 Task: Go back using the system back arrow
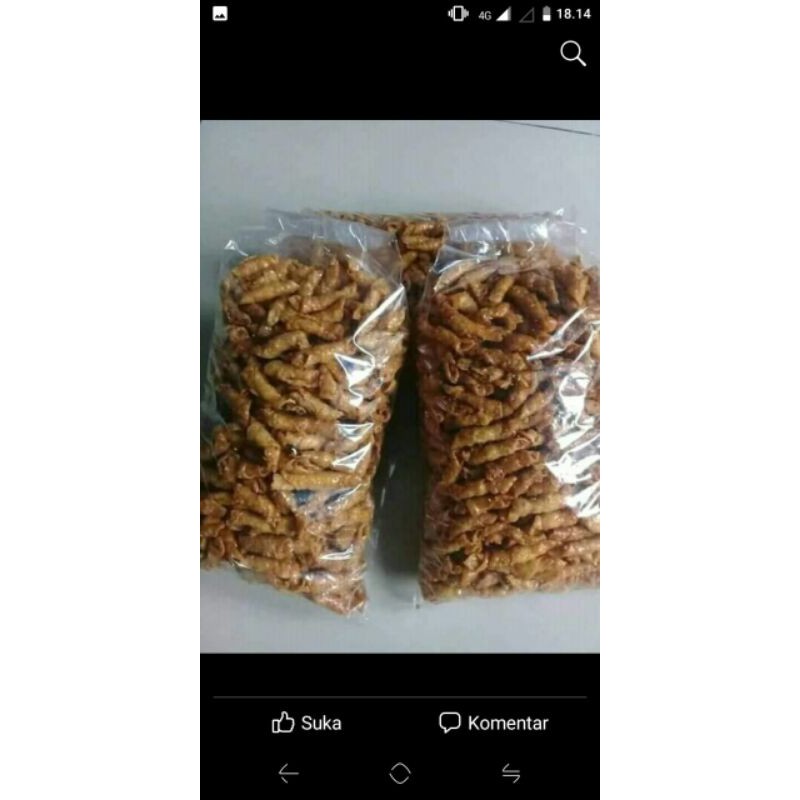[288, 773]
